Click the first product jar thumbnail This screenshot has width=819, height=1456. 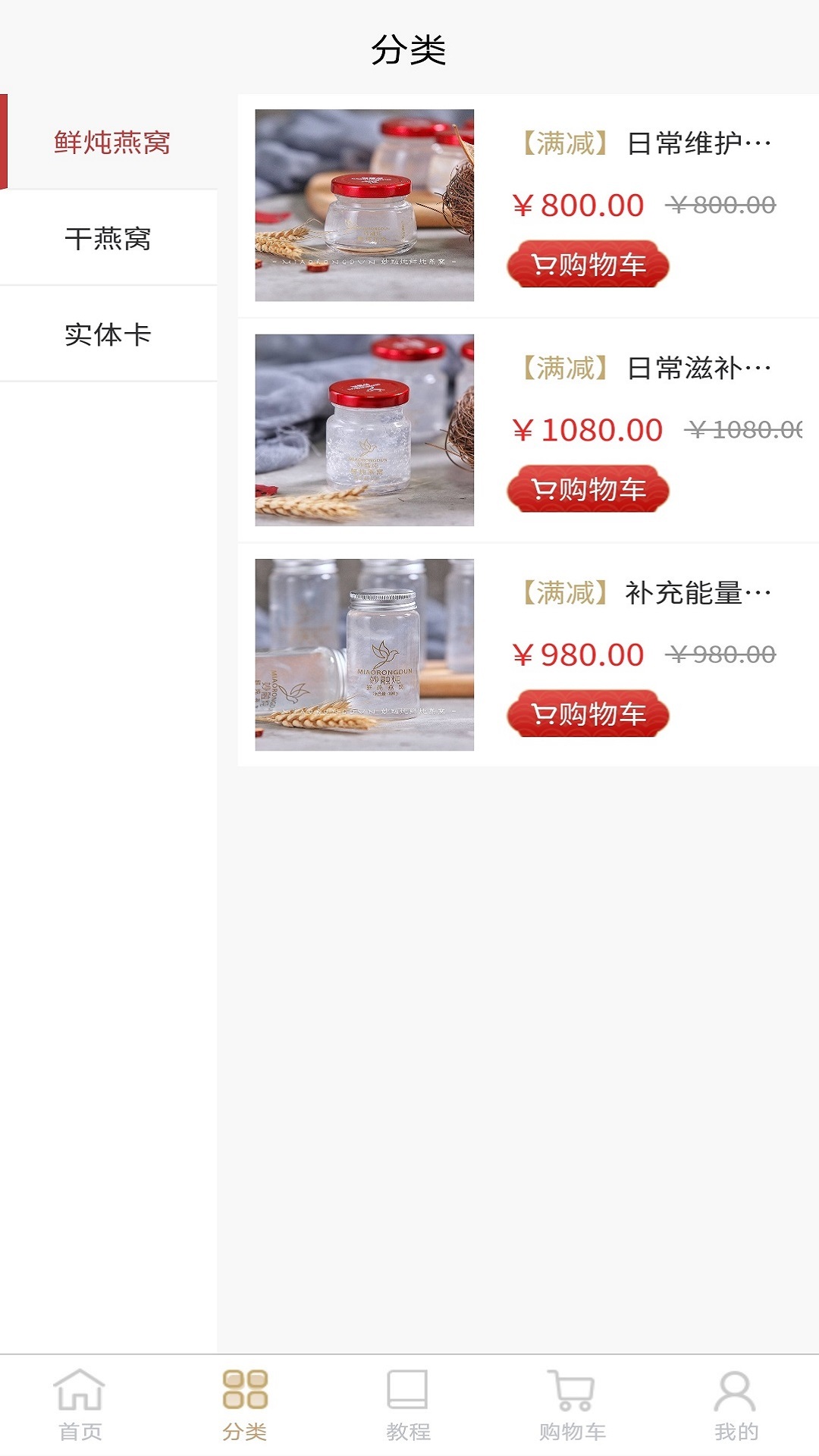[x=364, y=204]
